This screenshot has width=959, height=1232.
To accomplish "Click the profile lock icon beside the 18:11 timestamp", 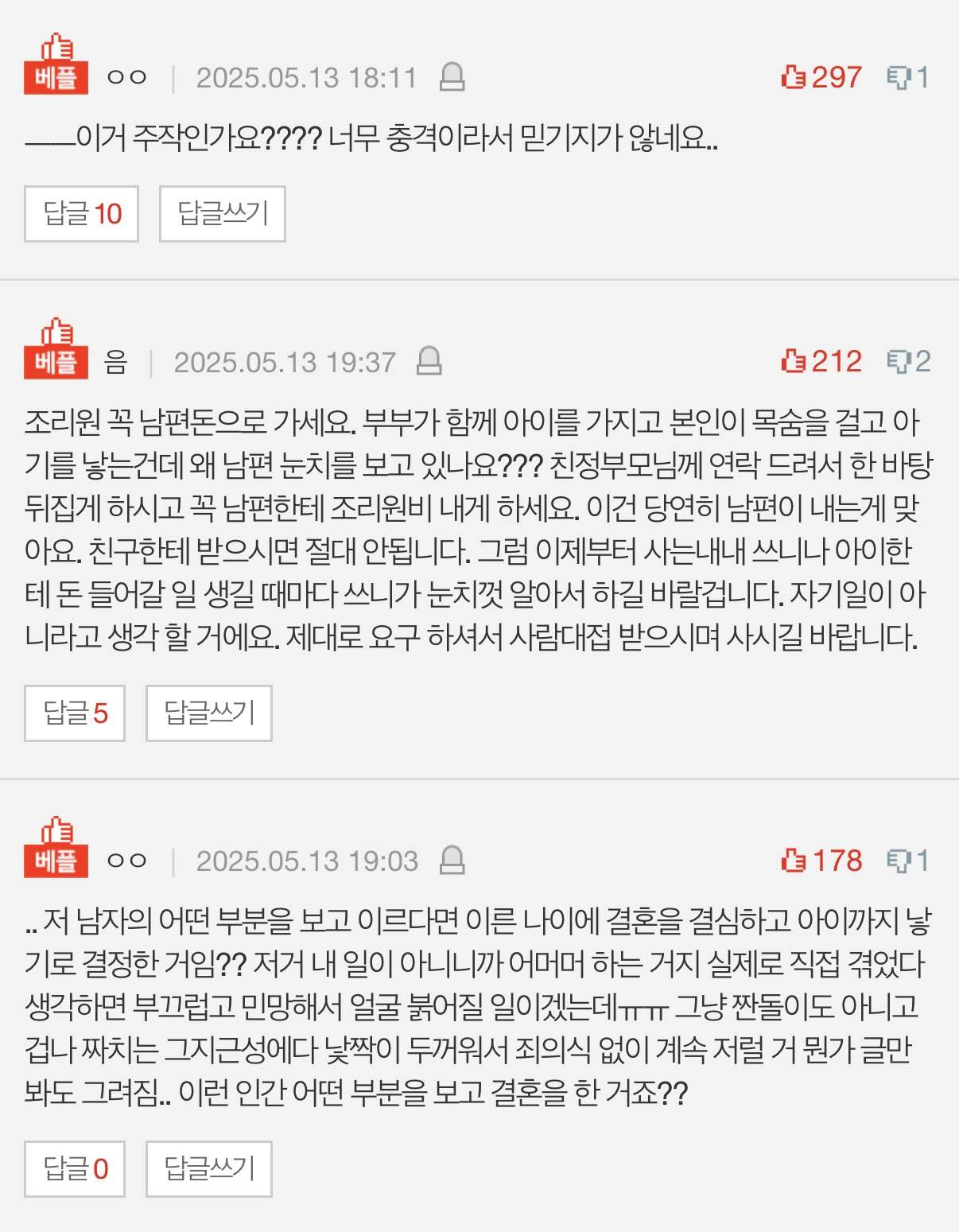I will [451, 79].
